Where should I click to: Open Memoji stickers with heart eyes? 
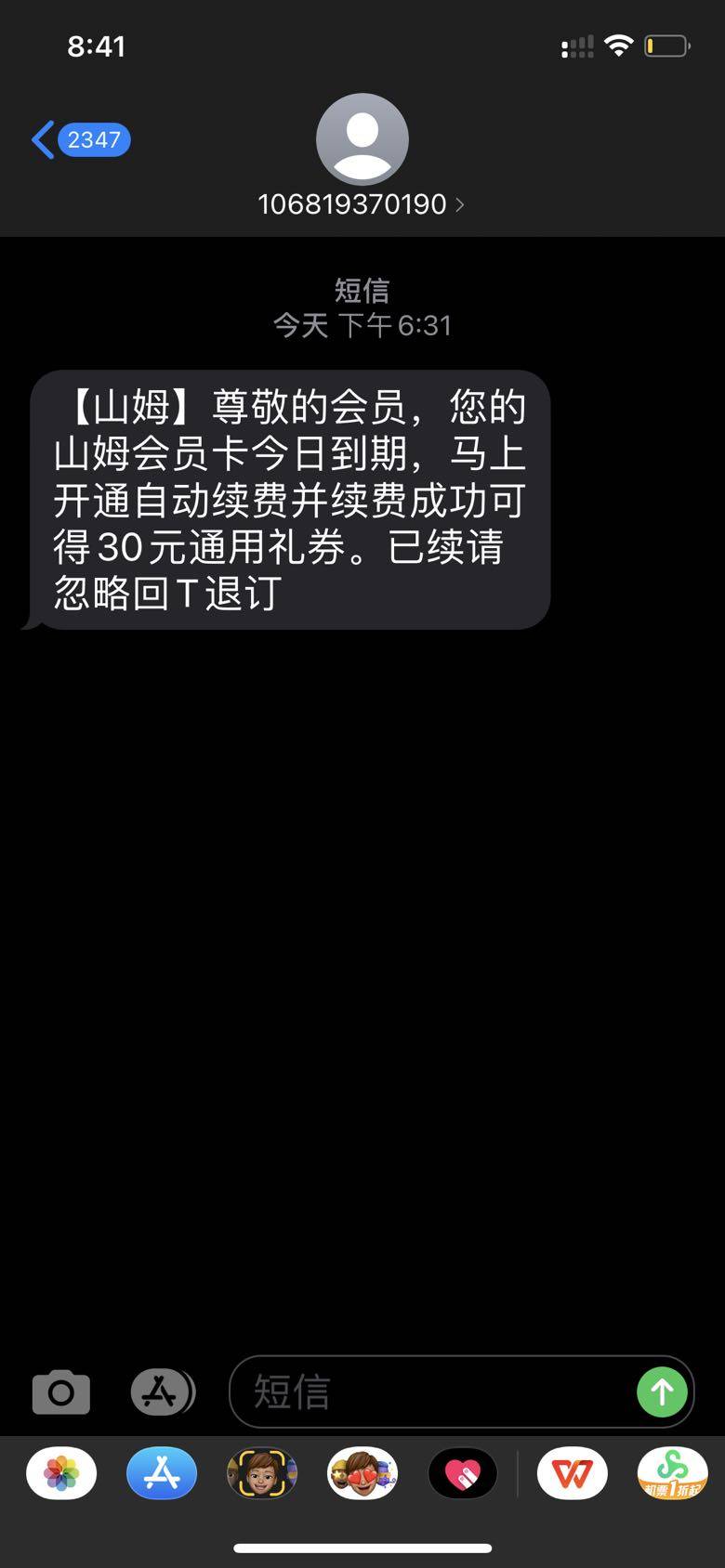coord(362,1473)
